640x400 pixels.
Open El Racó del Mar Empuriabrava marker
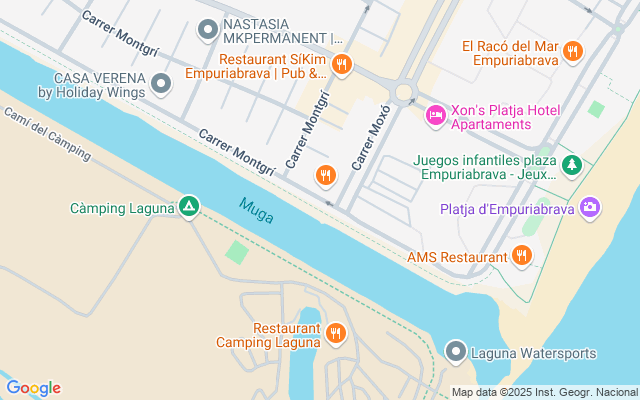[572, 50]
